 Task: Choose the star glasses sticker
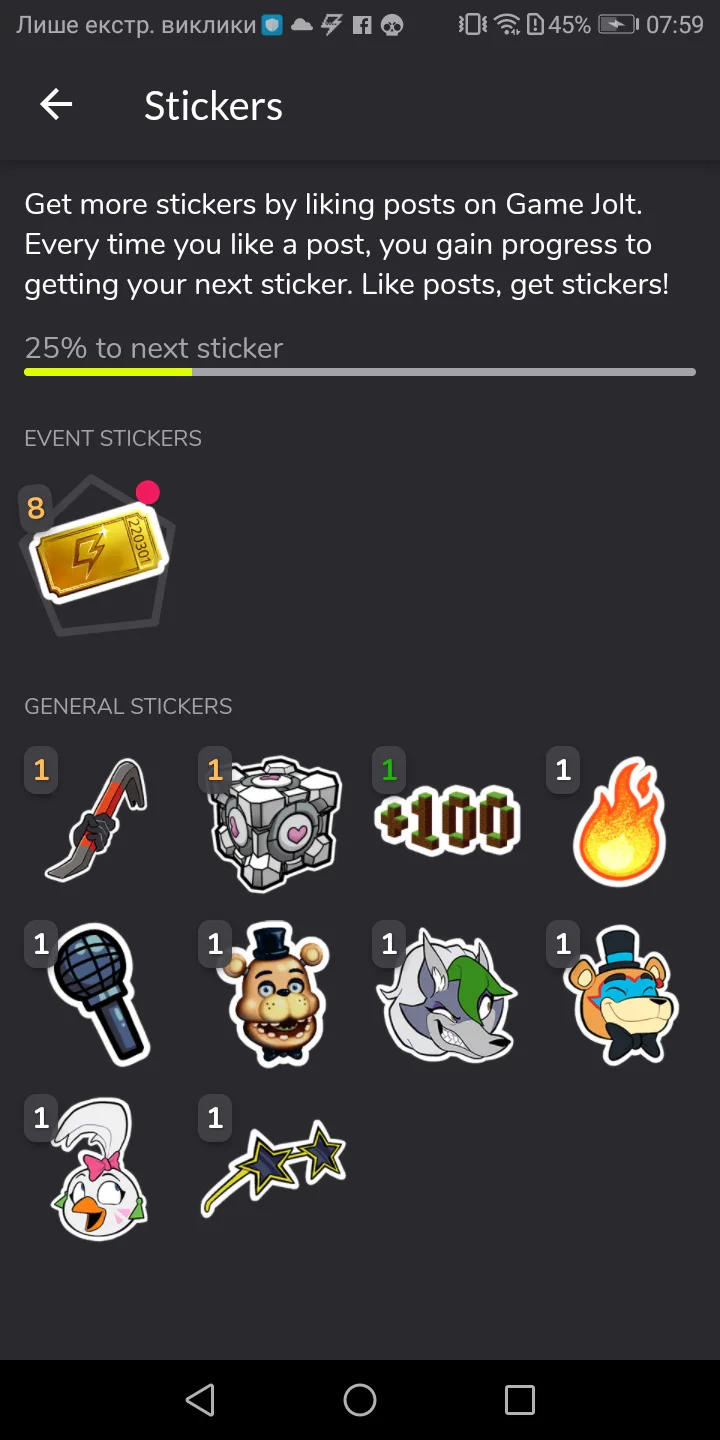pyautogui.click(x=273, y=1165)
